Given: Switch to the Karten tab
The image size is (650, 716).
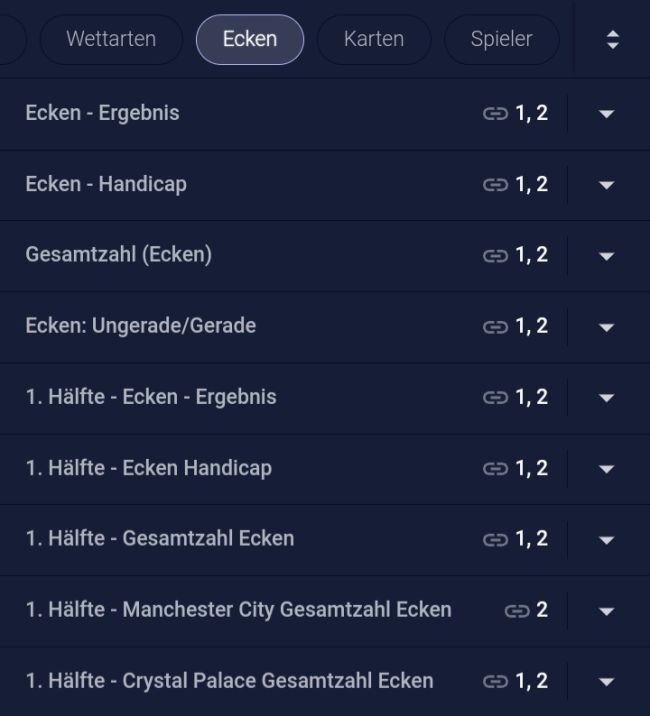Looking at the screenshot, I should pyautogui.click(x=373, y=40).
